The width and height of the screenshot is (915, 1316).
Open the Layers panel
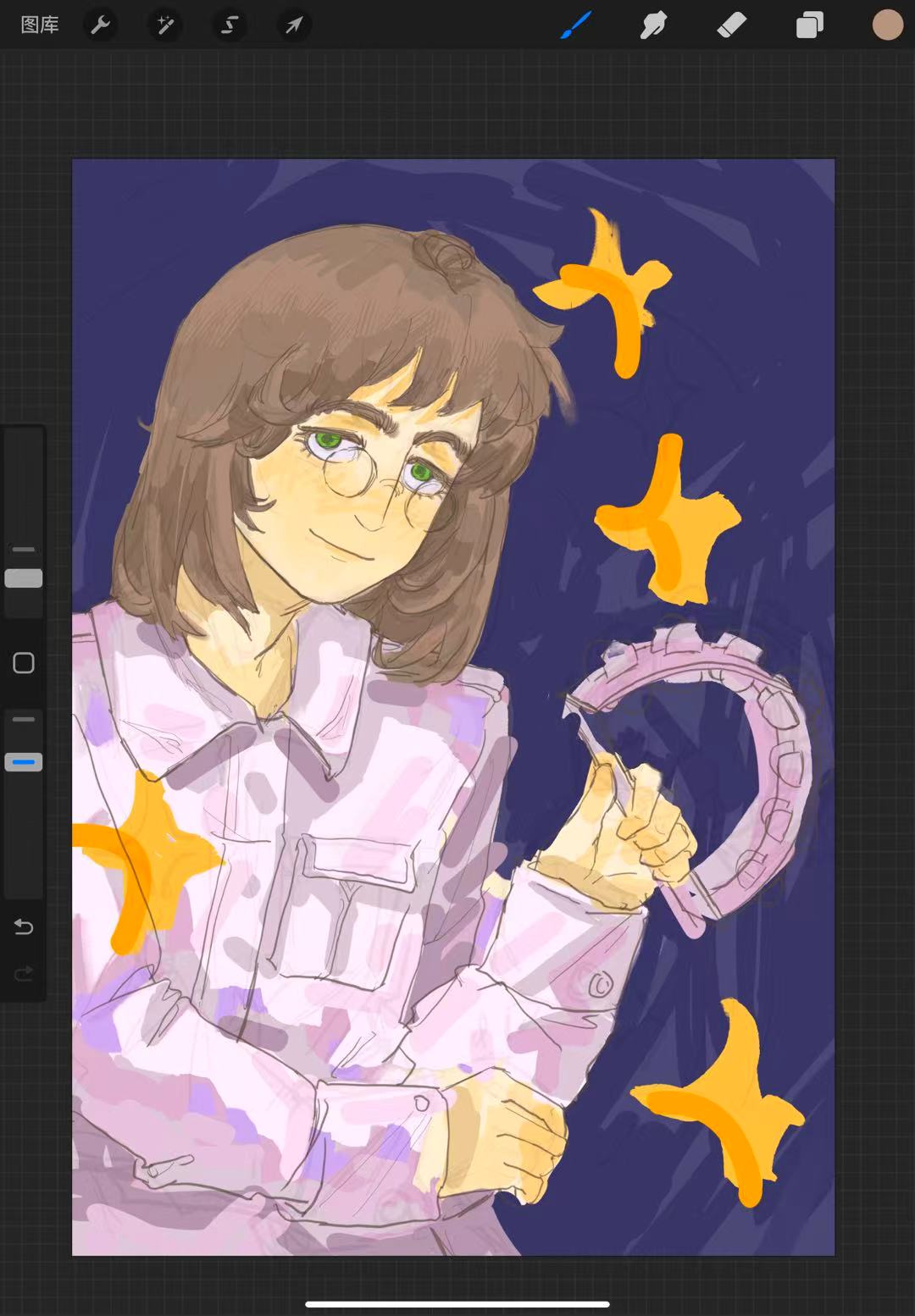(x=809, y=25)
